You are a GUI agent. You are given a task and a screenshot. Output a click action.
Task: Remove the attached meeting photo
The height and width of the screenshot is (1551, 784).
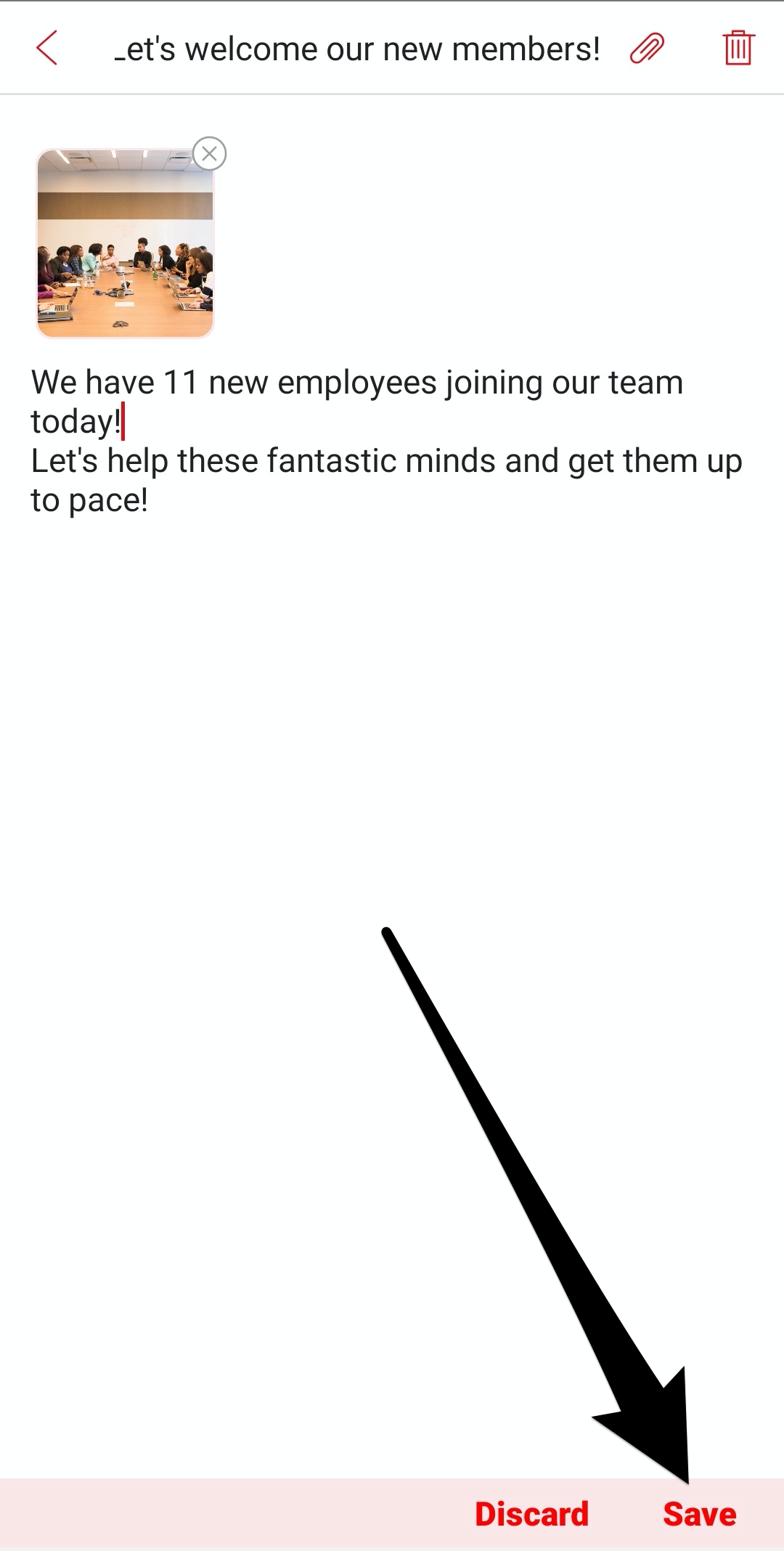tap(210, 154)
